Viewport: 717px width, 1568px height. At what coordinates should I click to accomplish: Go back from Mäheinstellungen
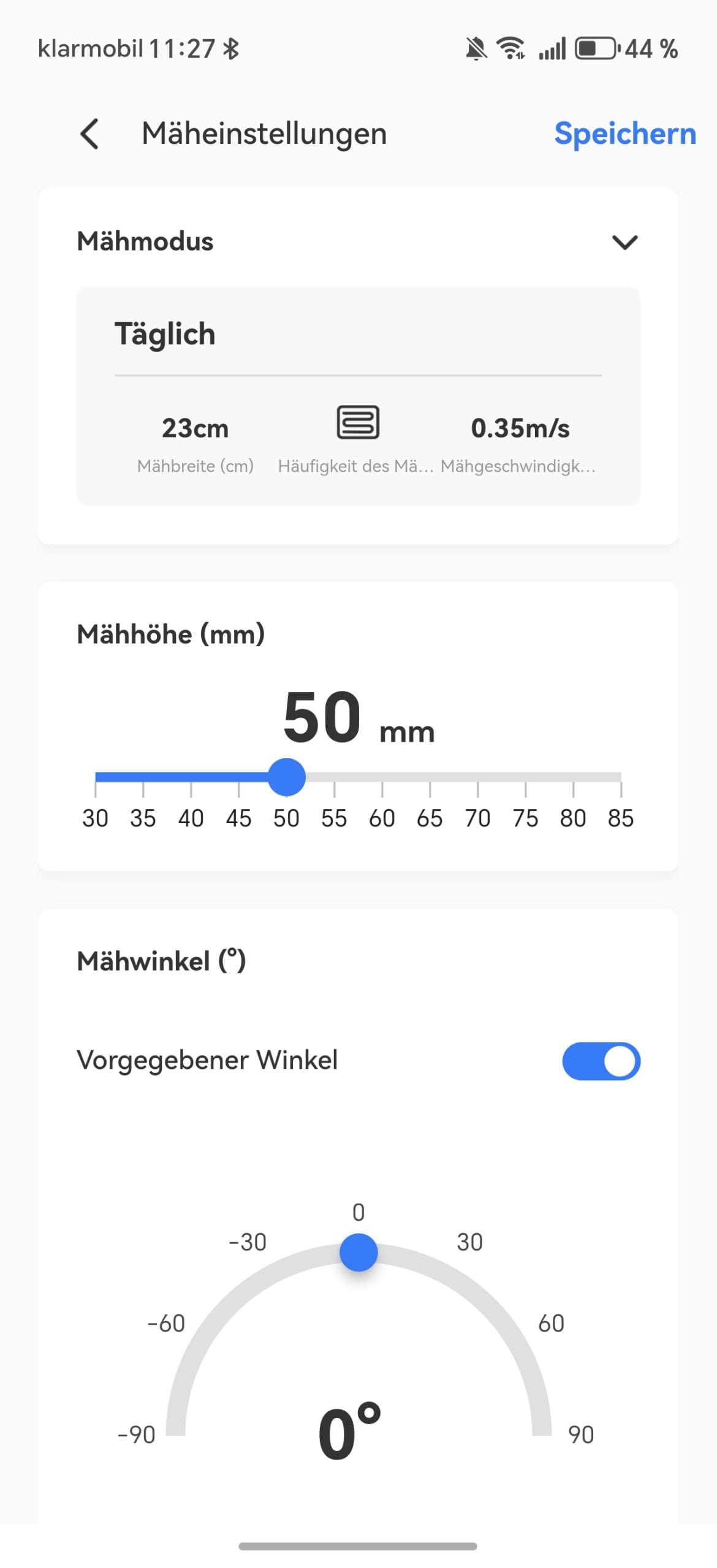[x=89, y=134]
